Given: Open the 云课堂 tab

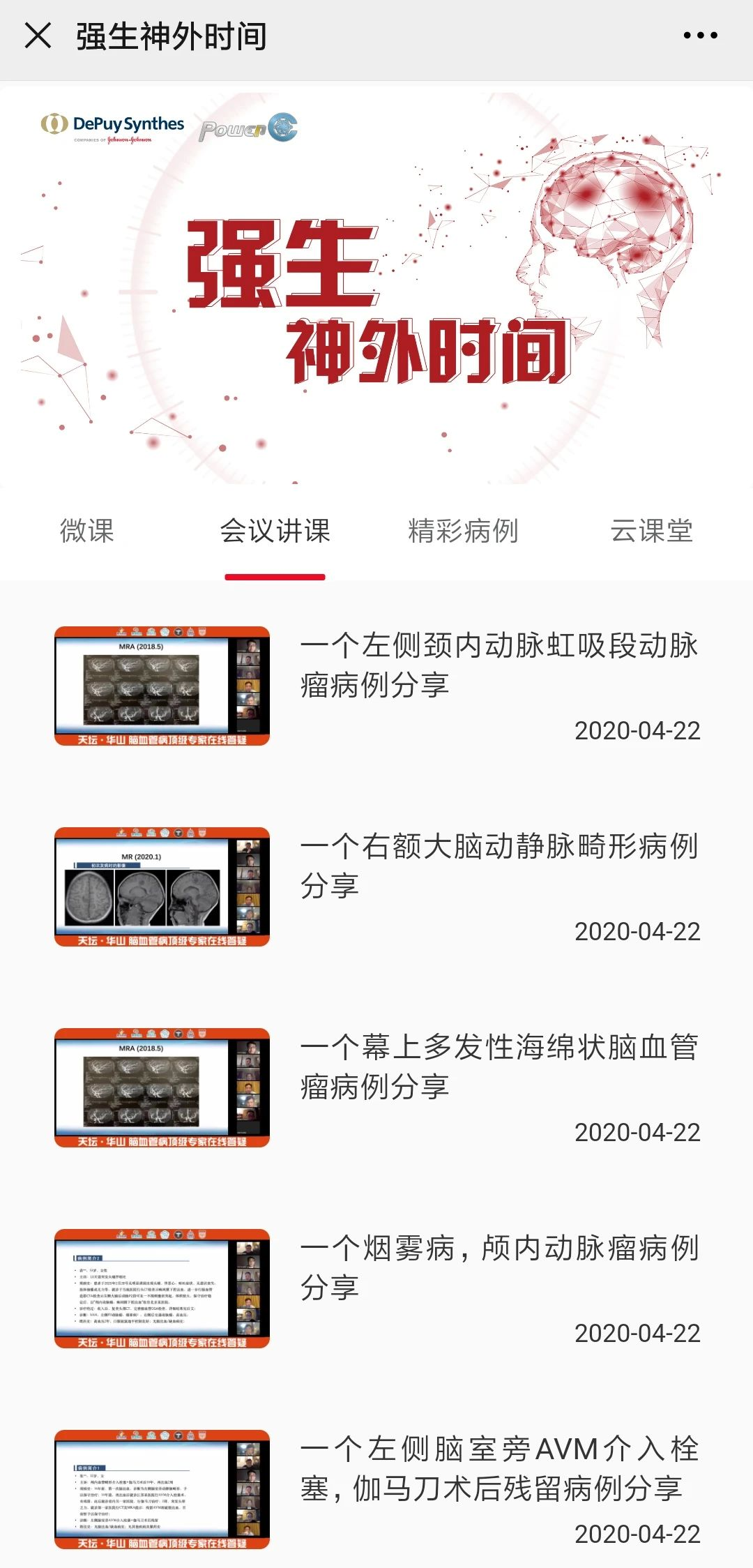Looking at the screenshot, I should [651, 531].
